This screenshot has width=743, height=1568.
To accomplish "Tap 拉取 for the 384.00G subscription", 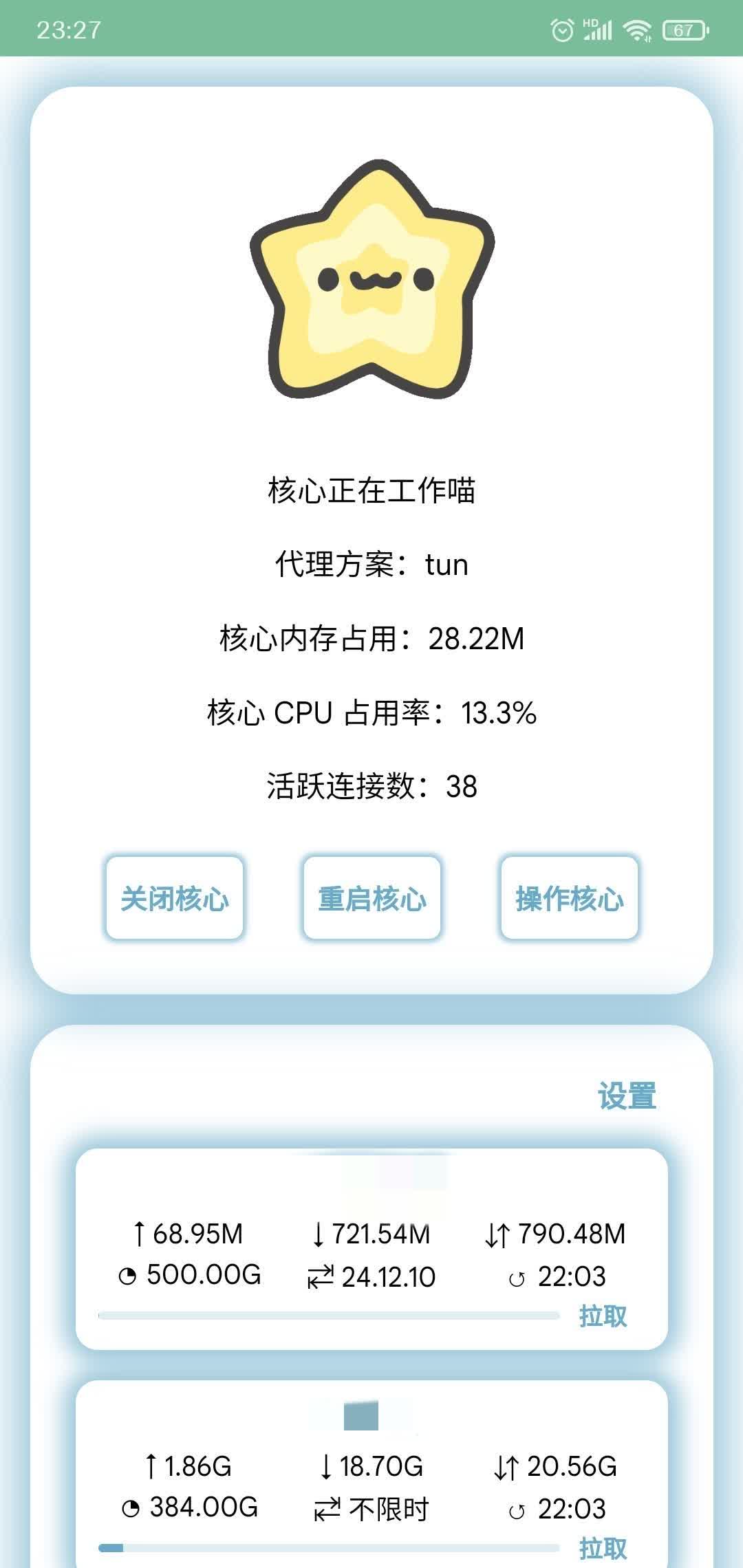I will (603, 1549).
